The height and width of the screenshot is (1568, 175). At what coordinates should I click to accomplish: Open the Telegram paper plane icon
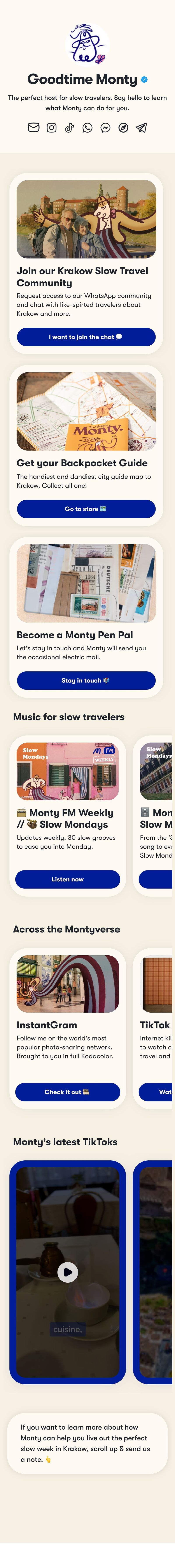[x=141, y=127]
